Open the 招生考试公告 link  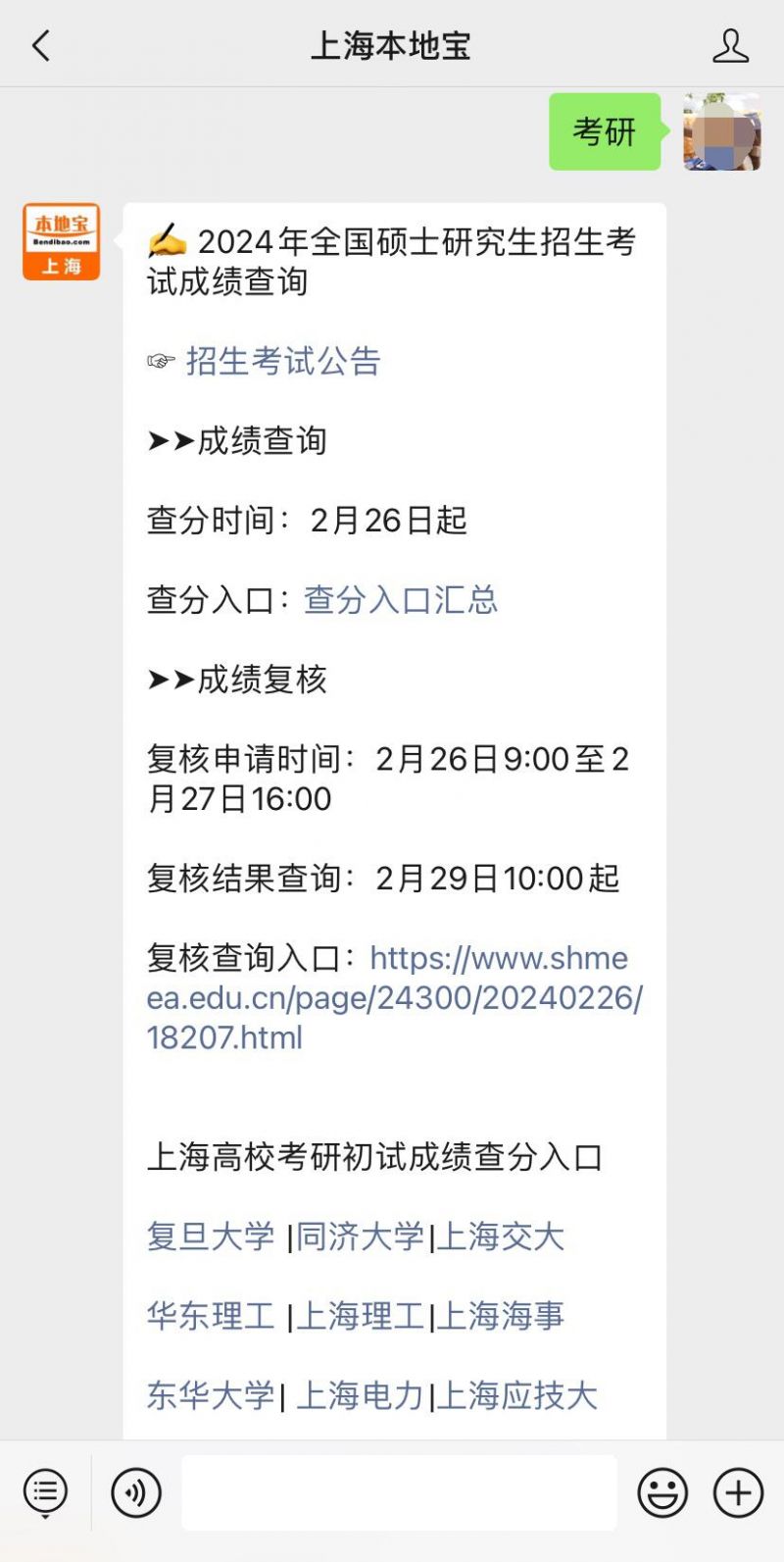click(283, 361)
